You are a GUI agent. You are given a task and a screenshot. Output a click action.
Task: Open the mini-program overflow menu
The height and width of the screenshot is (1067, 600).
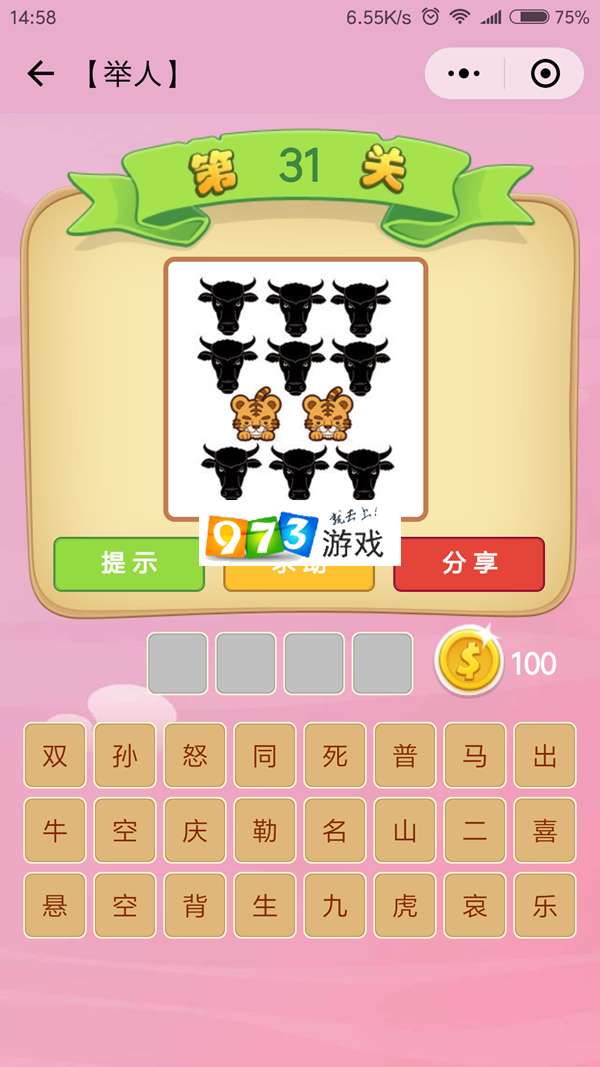pyautogui.click(x=464, y=74)
